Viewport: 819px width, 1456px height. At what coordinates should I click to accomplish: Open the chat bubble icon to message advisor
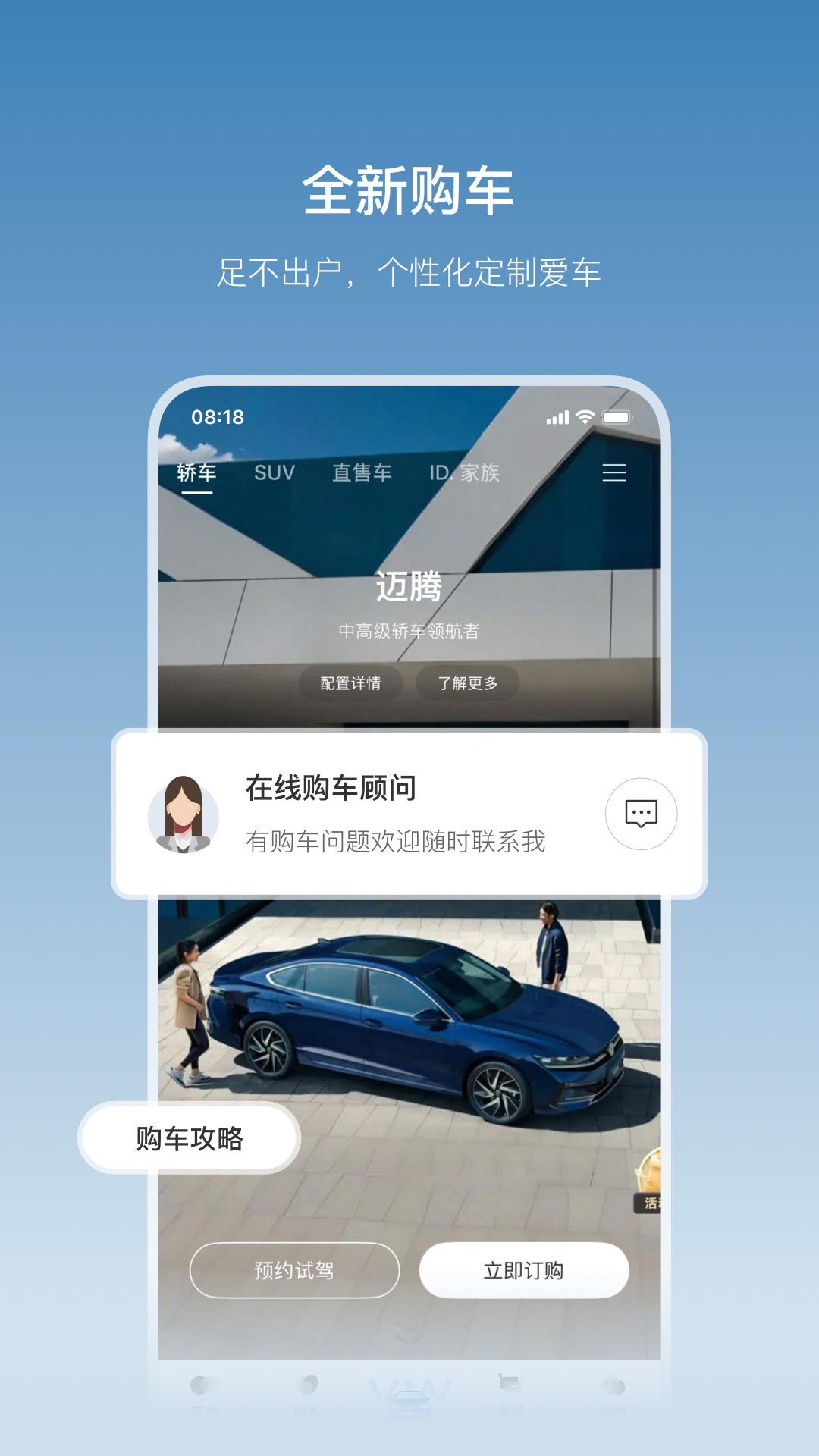[641, 813]
